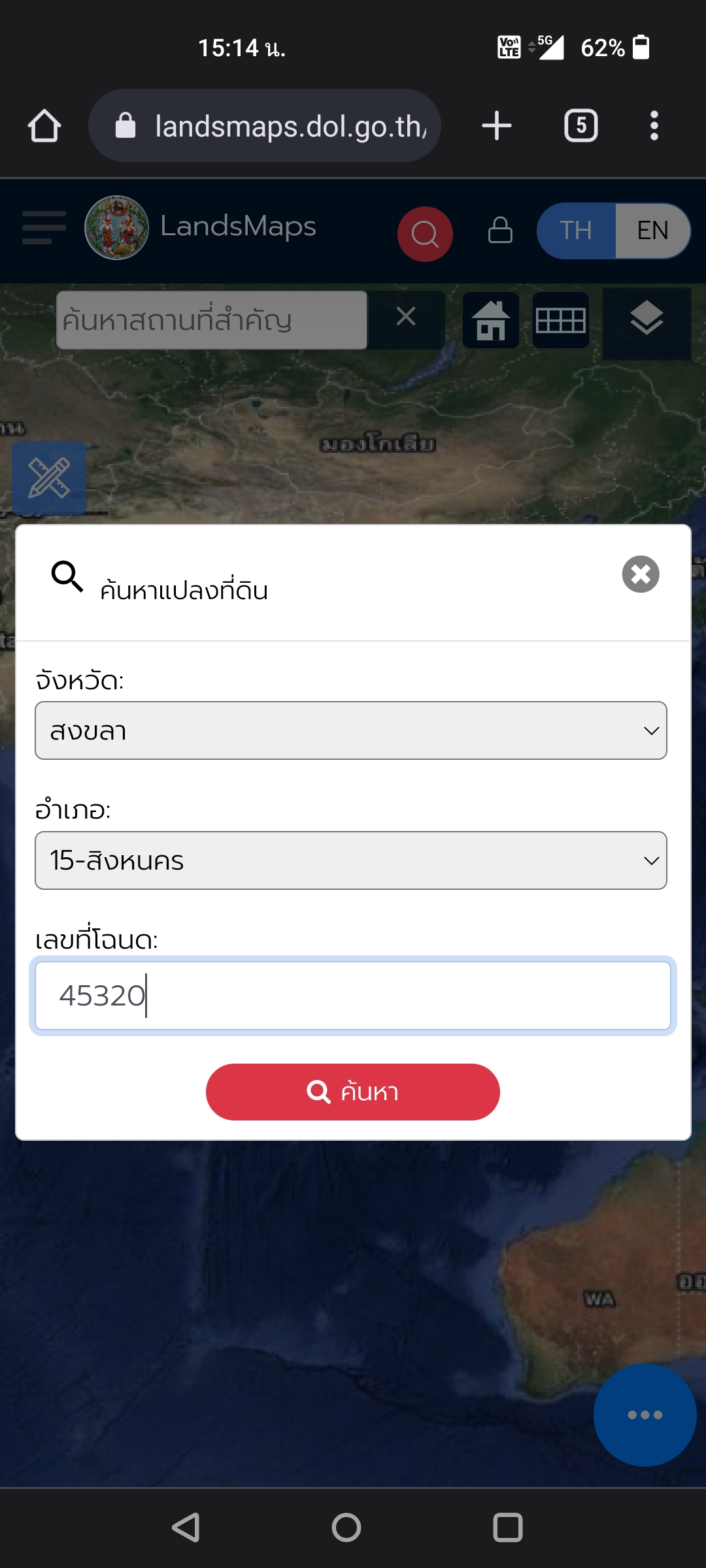Focus the เลขที่โฉนด deed number field
The width and height of the screenshot is (706, 1568).
tap(352, 996)
